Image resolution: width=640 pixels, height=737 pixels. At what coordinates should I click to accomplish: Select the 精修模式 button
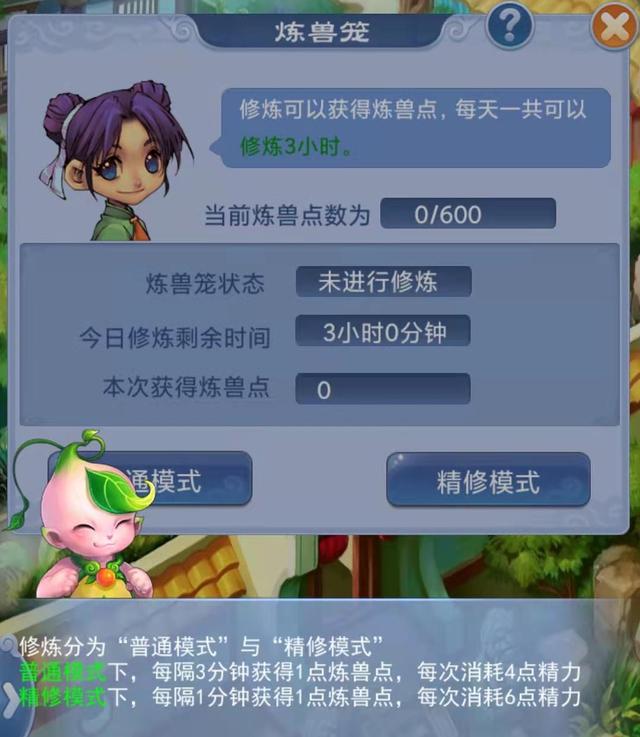488,483
